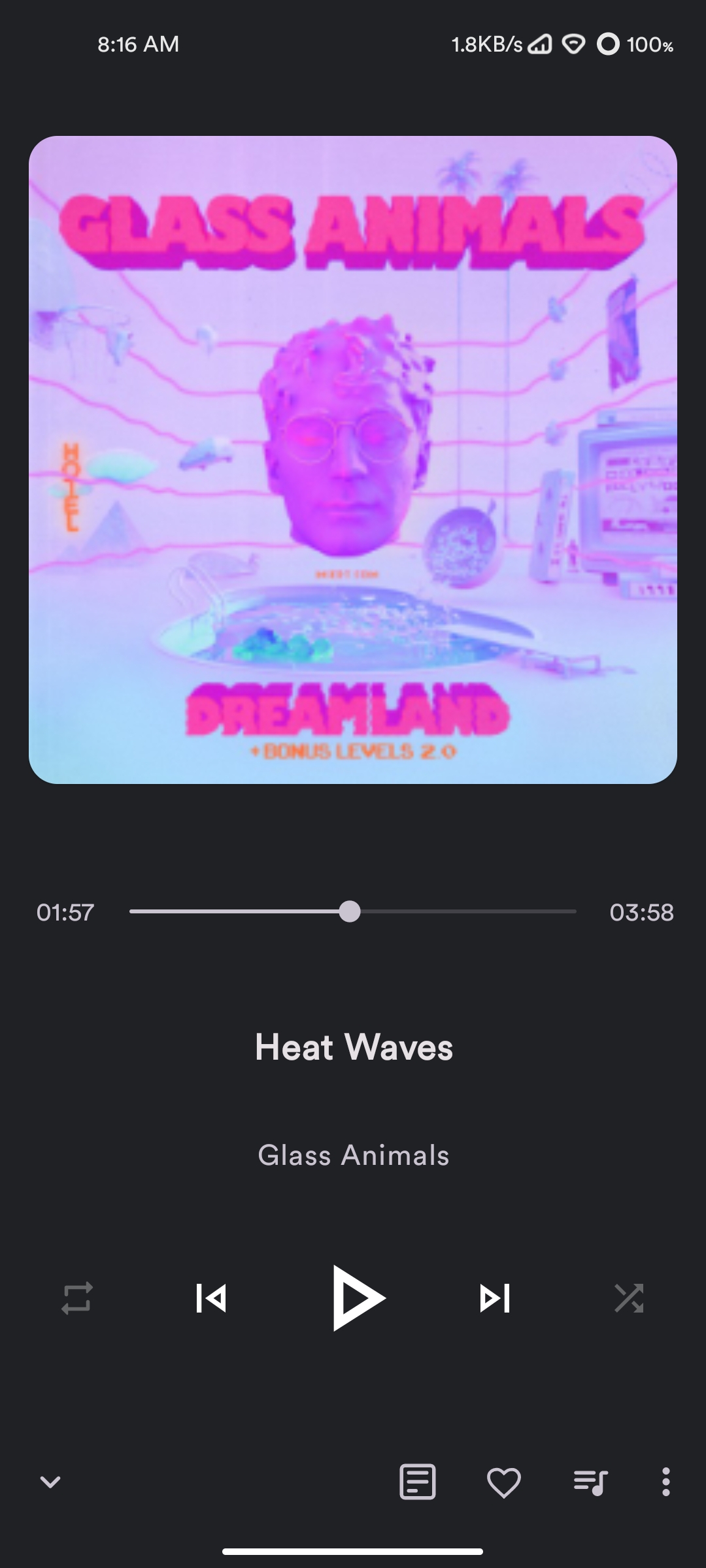Enable shuffle playback

click(x=629, y=1298)
